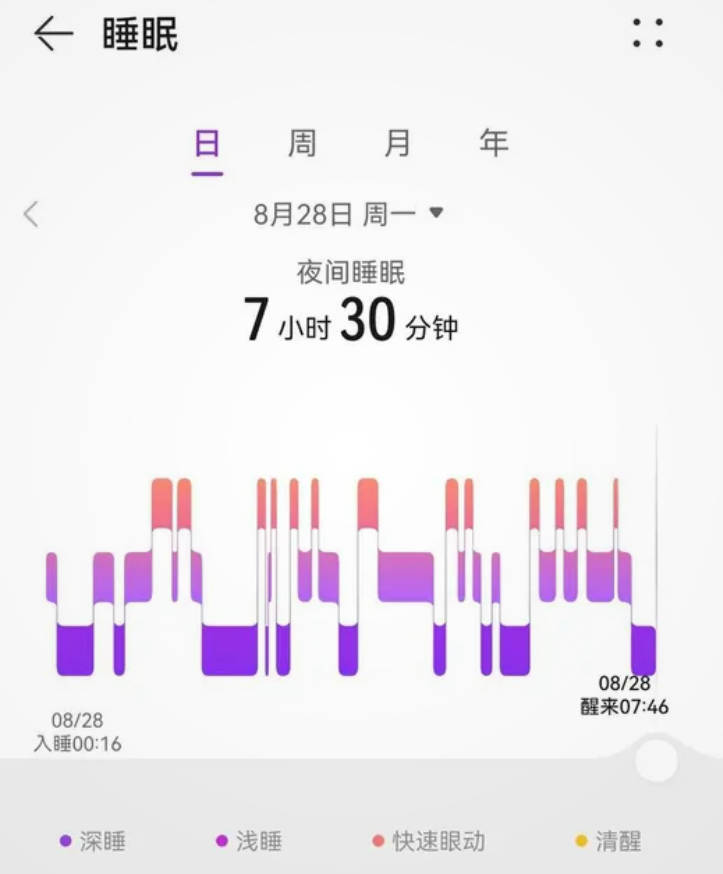Go to the previous day's sleep data
This screenshot has width=723, height=874.
[31, 213]
